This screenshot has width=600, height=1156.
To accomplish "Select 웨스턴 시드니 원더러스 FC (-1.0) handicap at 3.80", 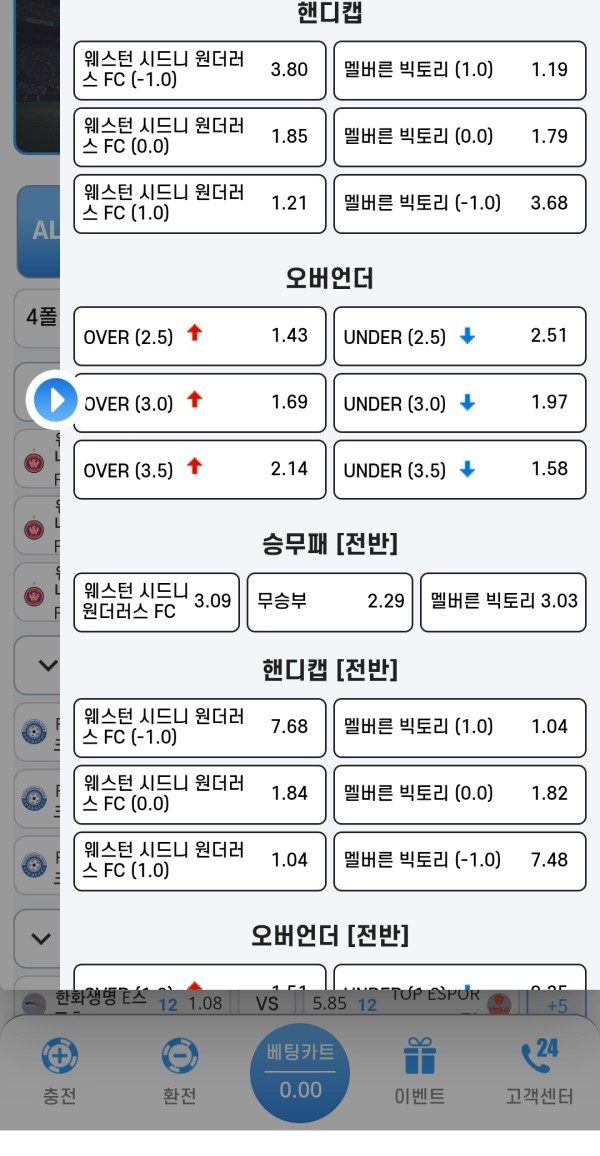I will click(199, 70).
